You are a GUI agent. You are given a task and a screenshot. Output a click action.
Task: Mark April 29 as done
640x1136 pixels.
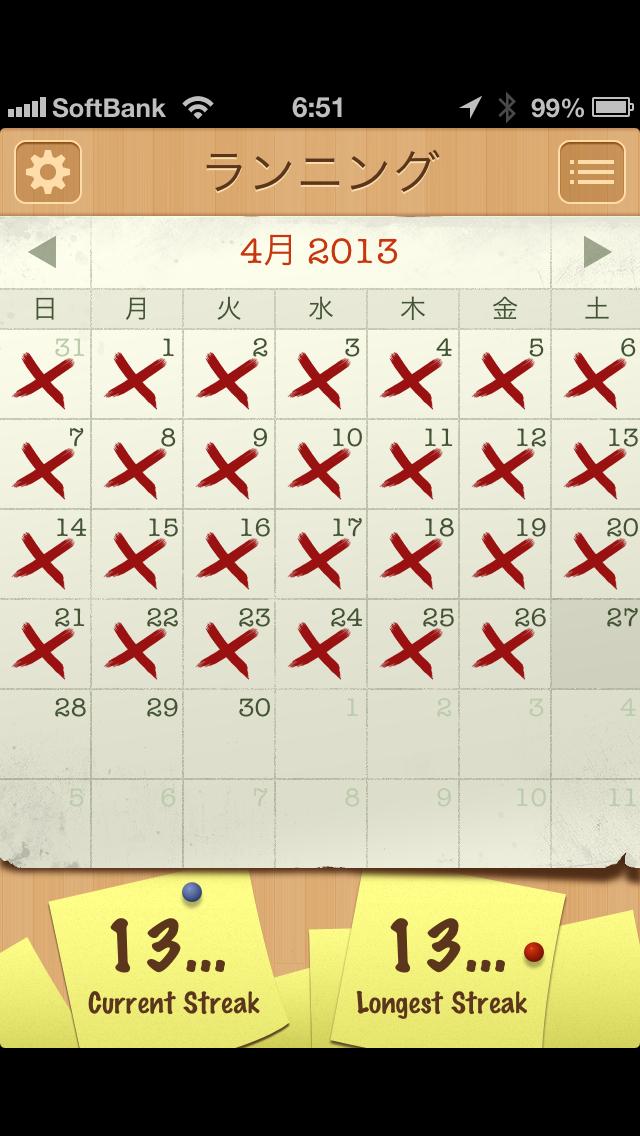point(137,734)
